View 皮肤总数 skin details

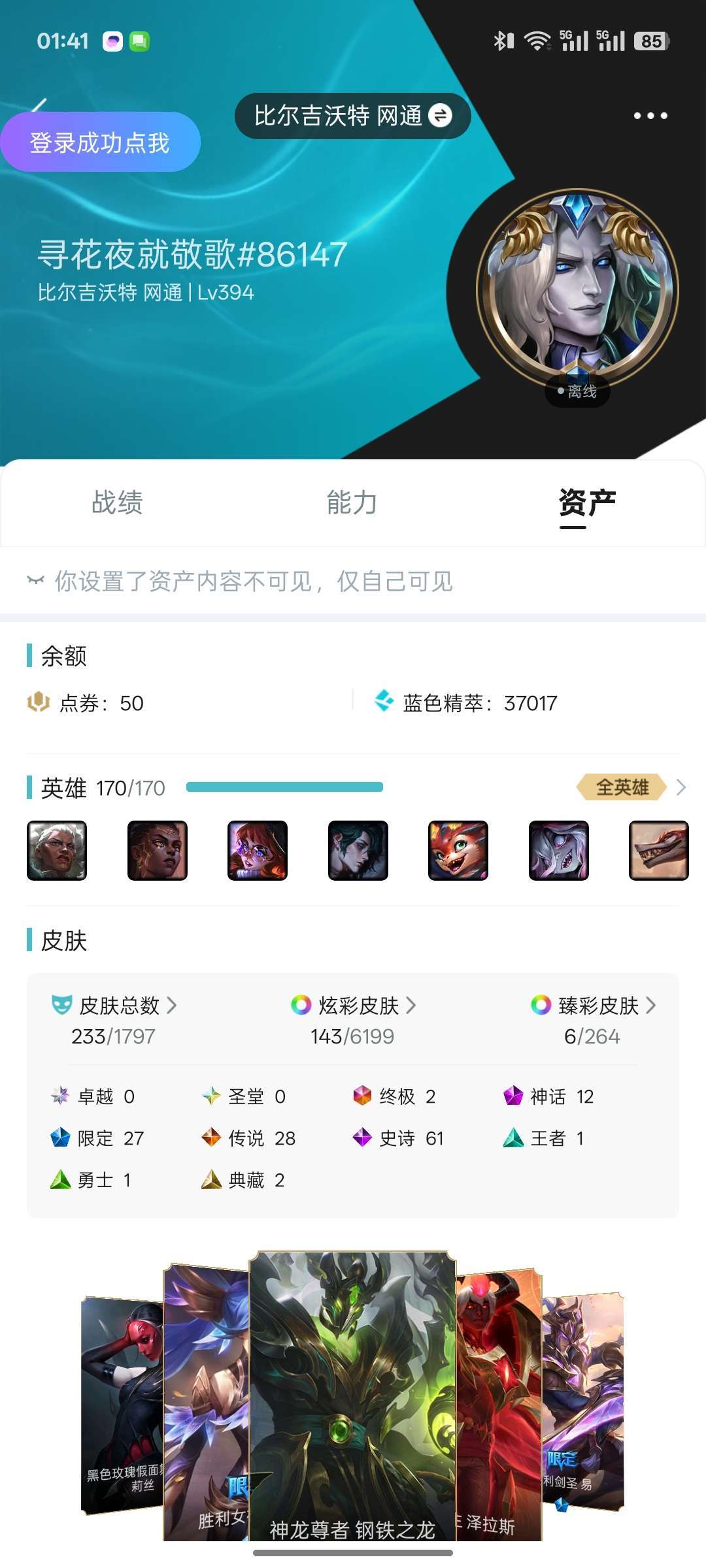(x=114, y=1020)
